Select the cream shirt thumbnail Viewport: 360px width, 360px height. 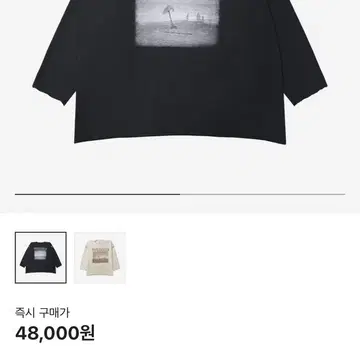(x=100, y=258)
